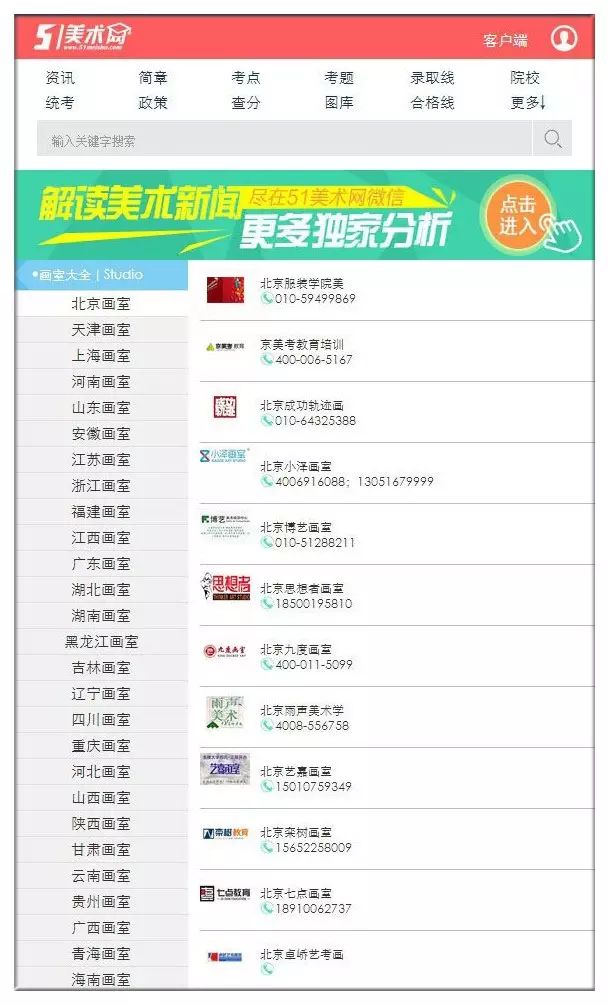Open 北京思想者画室 studio listing

[x=301, y=588]
